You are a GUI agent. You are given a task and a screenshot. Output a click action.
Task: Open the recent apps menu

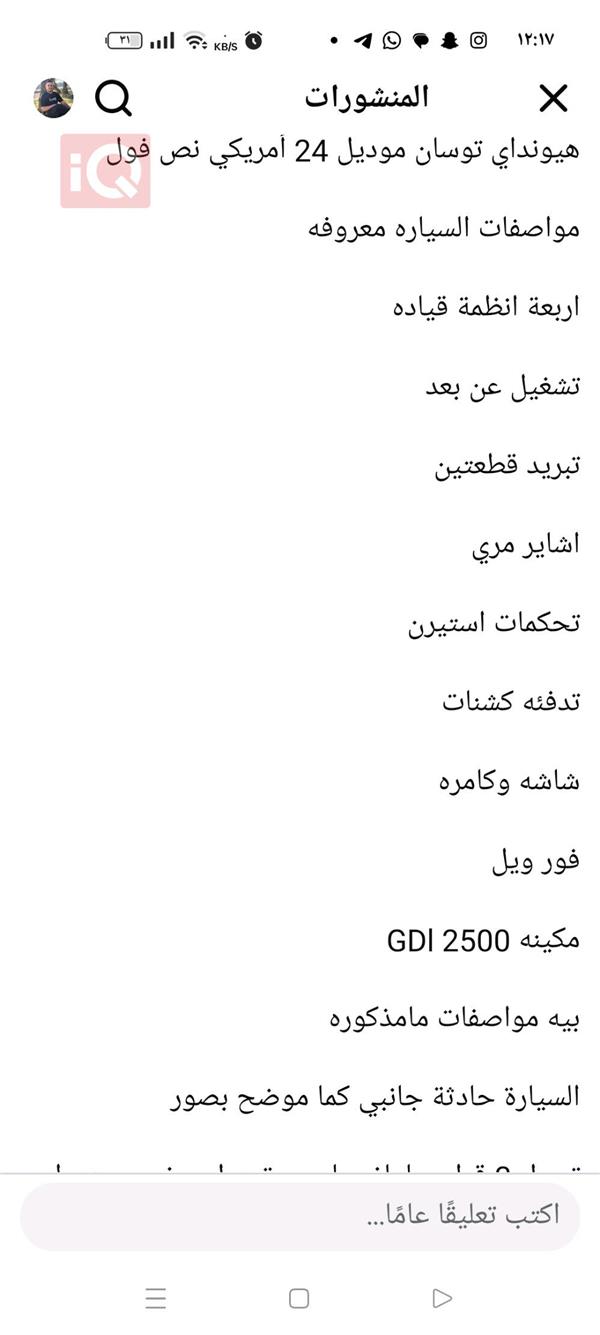click(x=156, y=1298)
